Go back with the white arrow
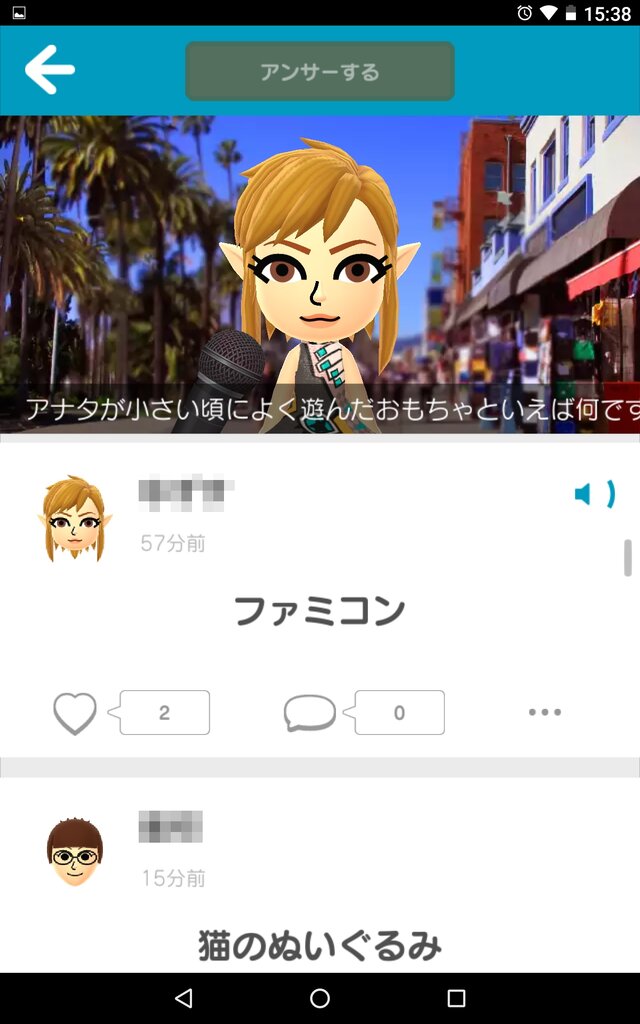This screenshot has height=1024, width=640. (x=50, y=69)
